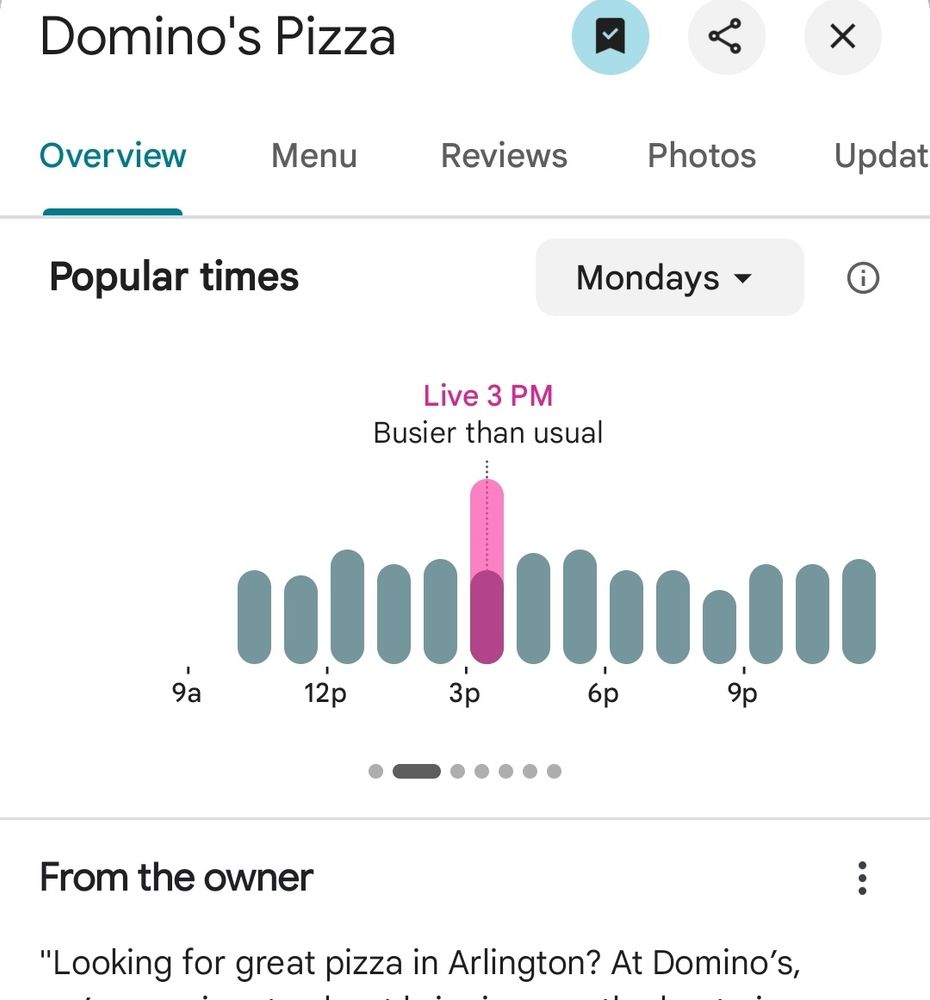Open the Photos tab
Image resolution: width=930 pixels, height=1000 pixels.
702,156
